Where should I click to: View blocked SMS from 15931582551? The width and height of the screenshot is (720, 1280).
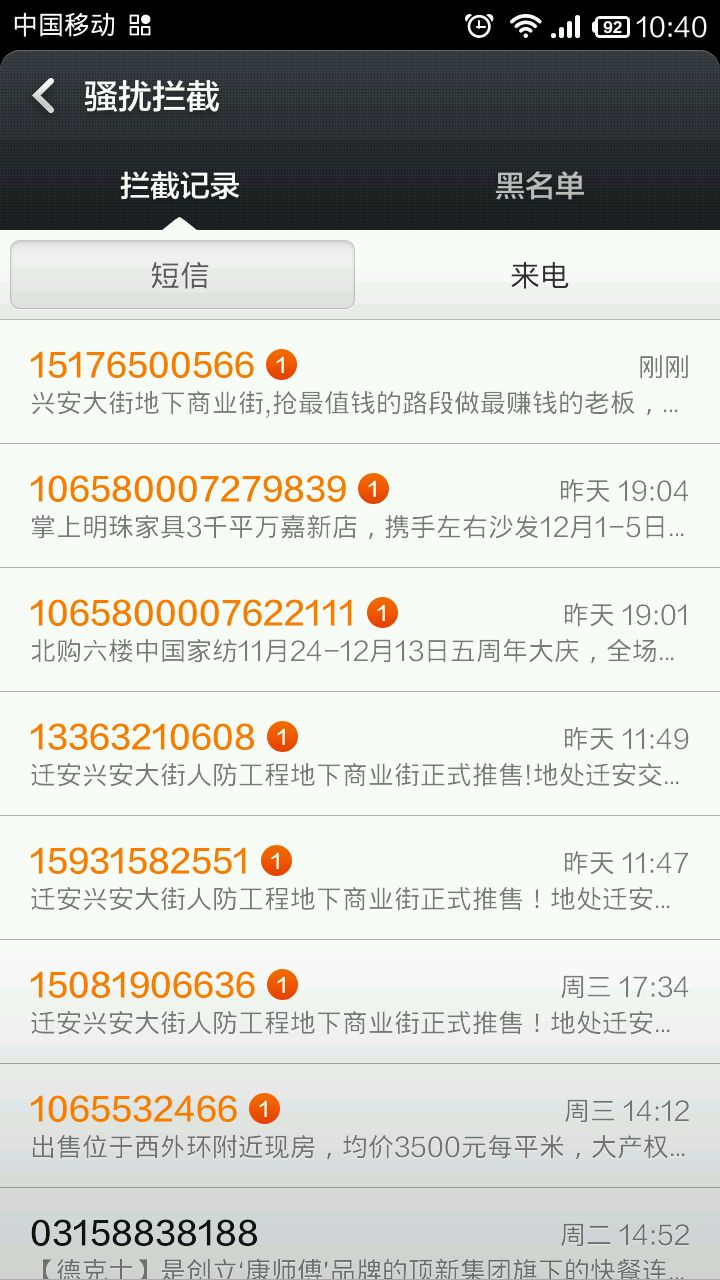coord(360,878)
